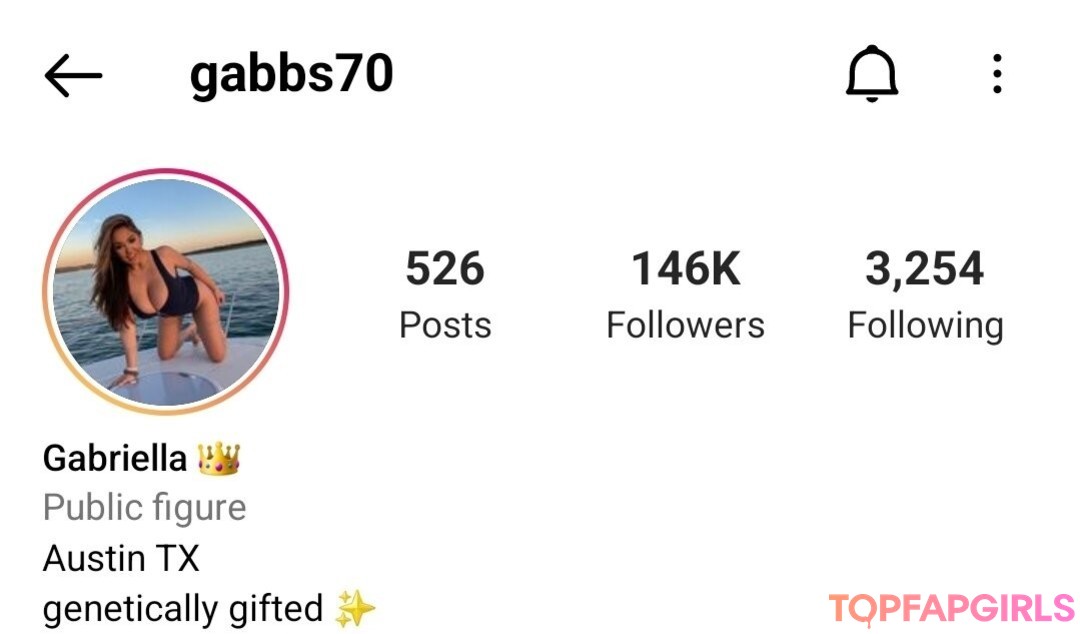The image size is (1080, 634).
Task: Open the three-dot overflow menu
Action: 996,74
